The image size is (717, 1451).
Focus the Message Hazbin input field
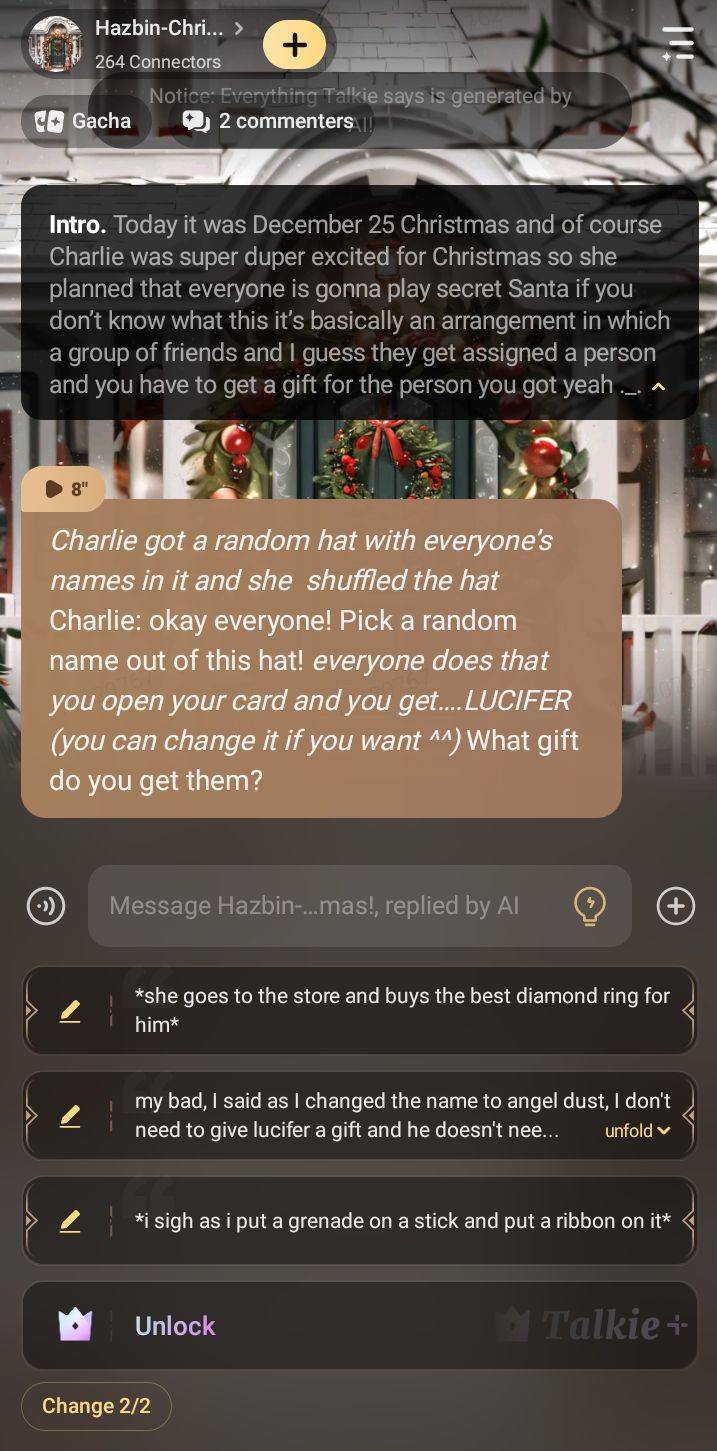coord(330,906)
